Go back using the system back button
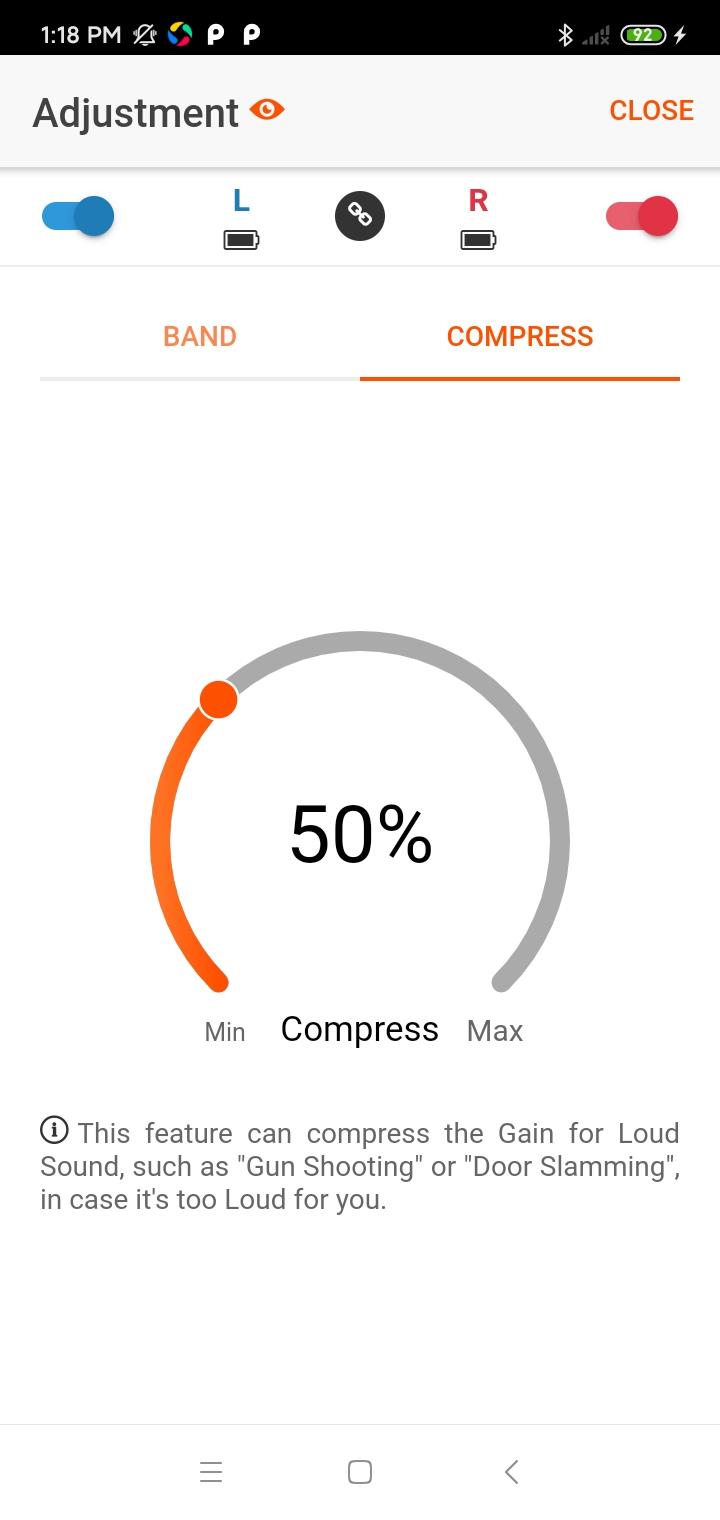The height and width of the screenshot is (1520, 720). pyautogui.click(x=511, y=1472)
